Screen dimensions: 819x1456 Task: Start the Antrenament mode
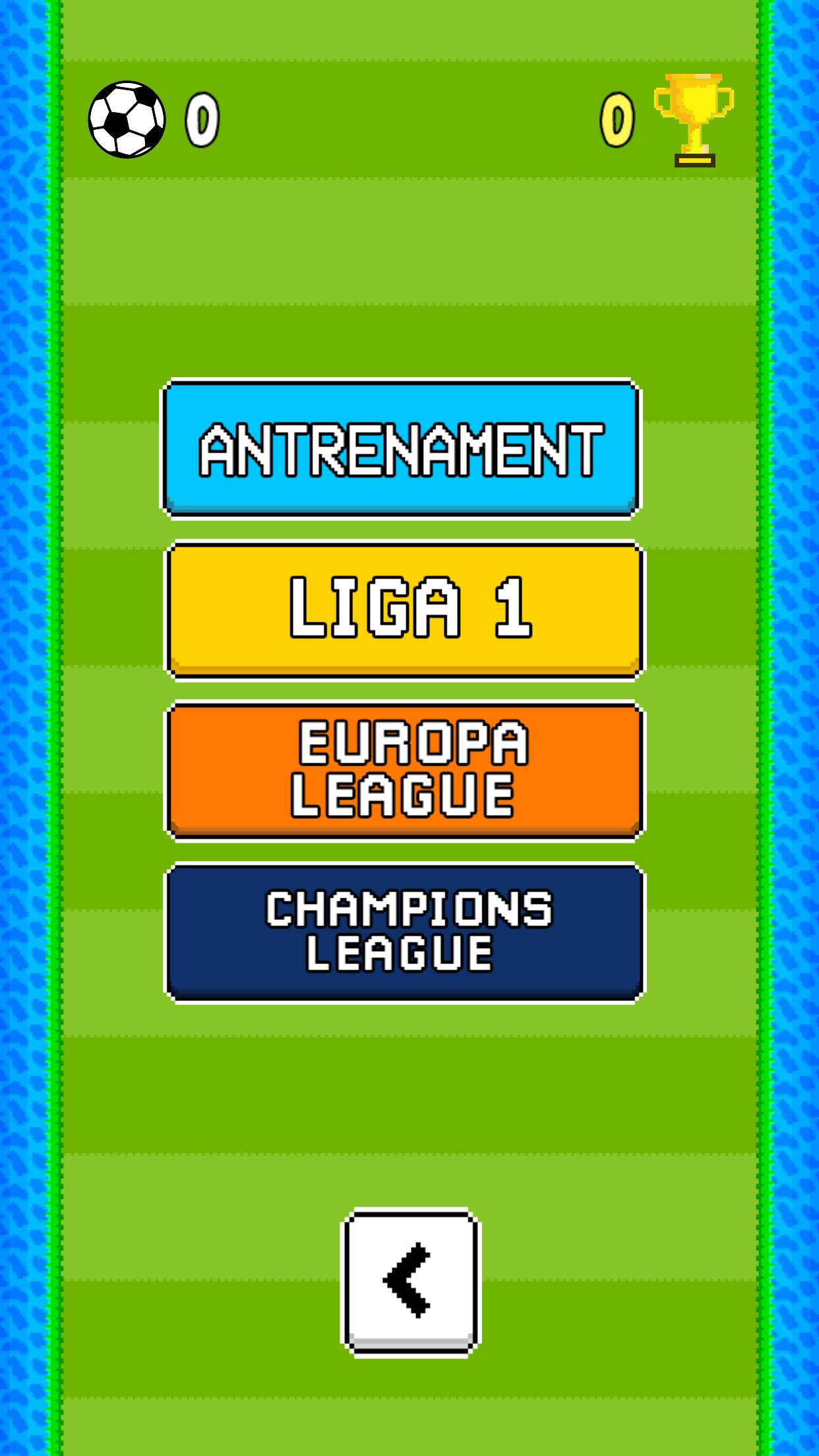click(x=401, y=449)
